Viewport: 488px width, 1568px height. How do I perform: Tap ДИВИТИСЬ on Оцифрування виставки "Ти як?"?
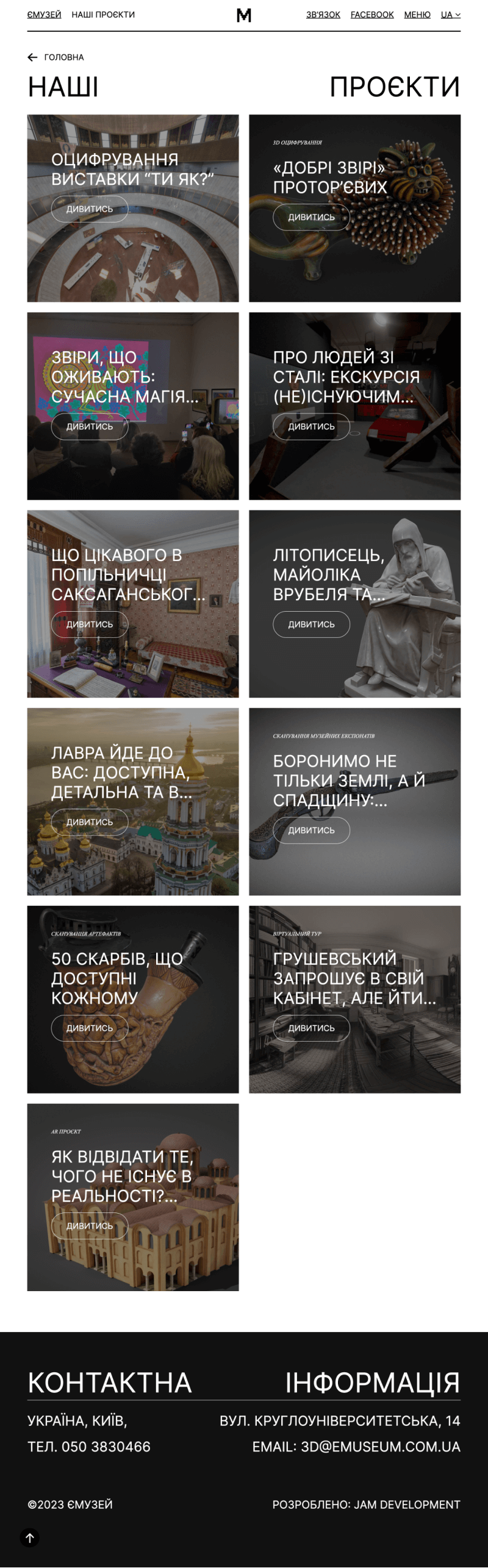point(90,209)
